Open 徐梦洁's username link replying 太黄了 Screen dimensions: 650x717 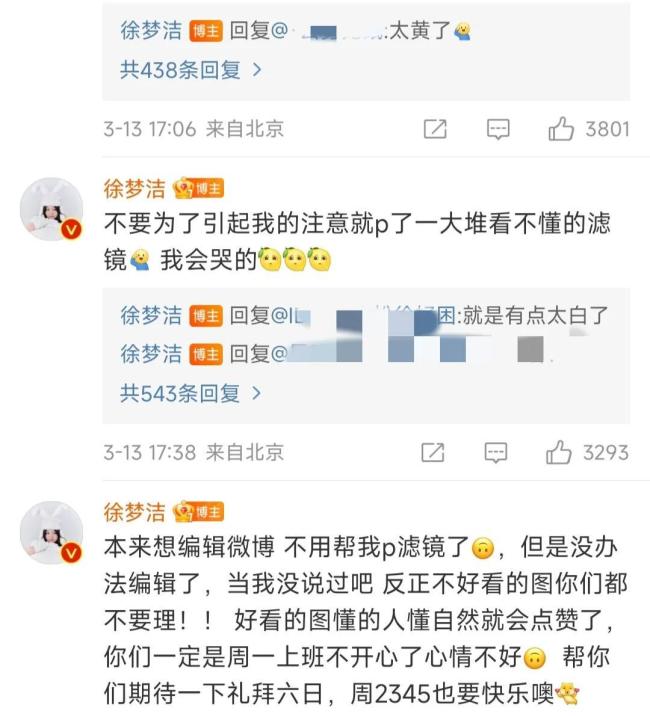[151, 32]
